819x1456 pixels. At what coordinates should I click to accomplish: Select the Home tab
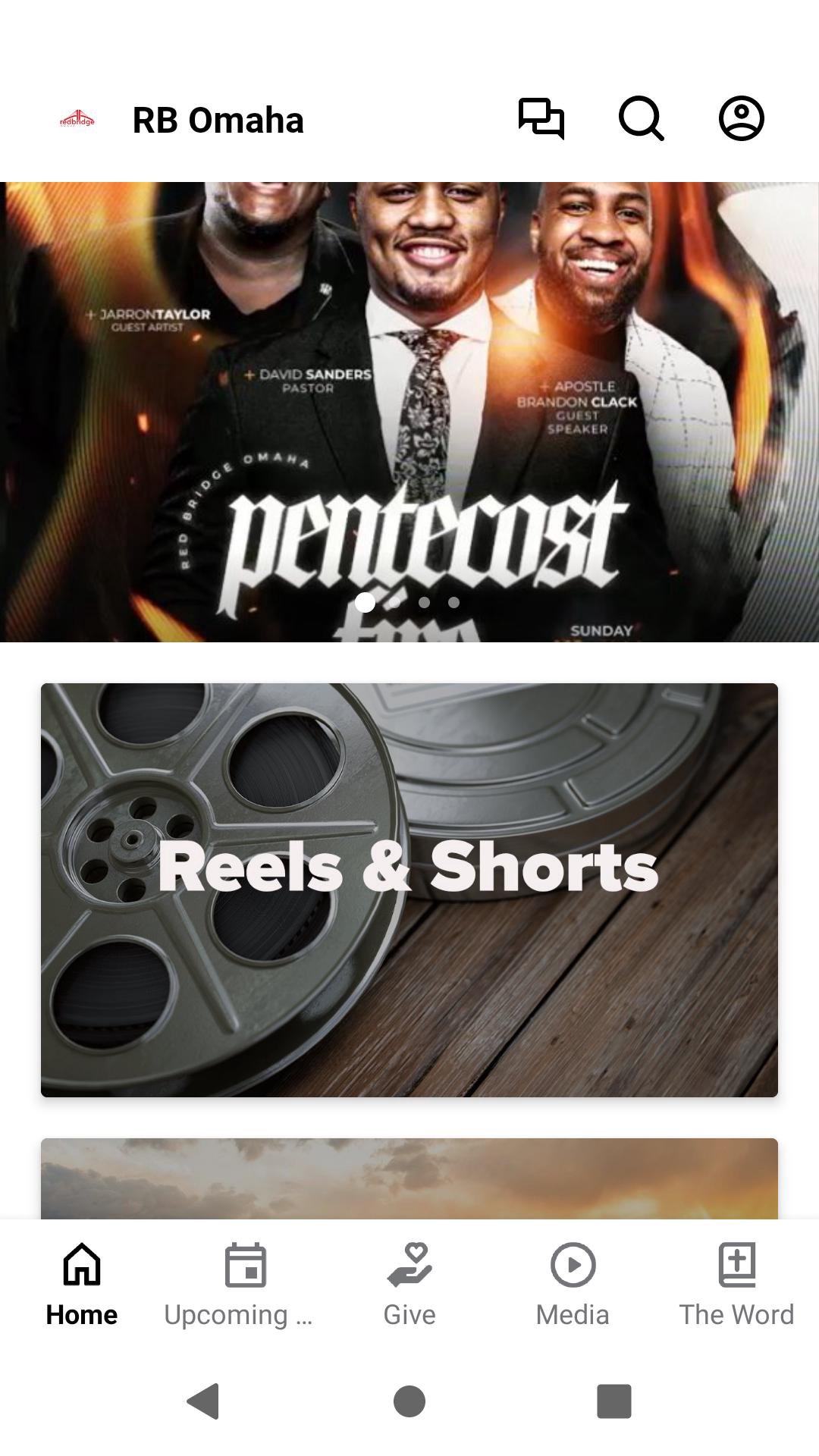tap(82, 1284)
